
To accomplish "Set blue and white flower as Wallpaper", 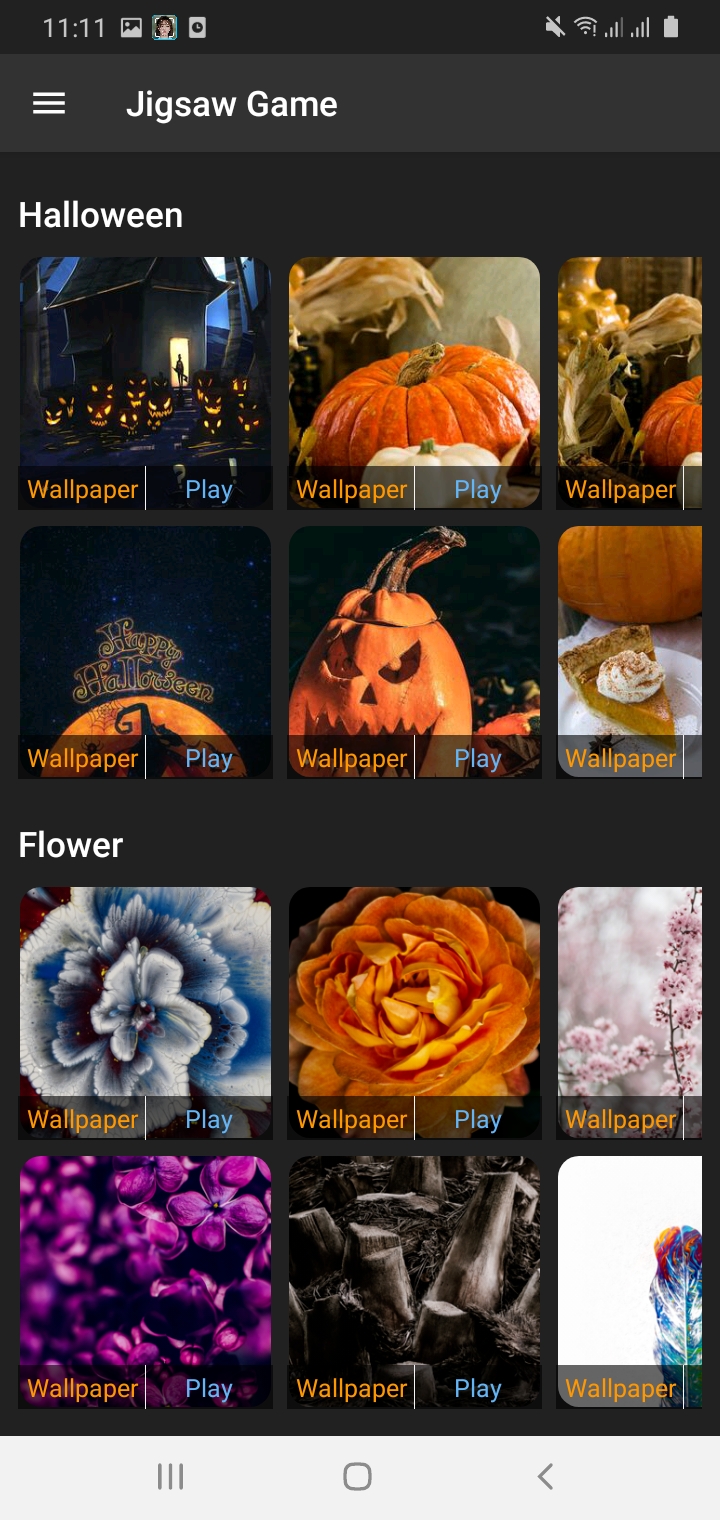I will point(83,1120).
